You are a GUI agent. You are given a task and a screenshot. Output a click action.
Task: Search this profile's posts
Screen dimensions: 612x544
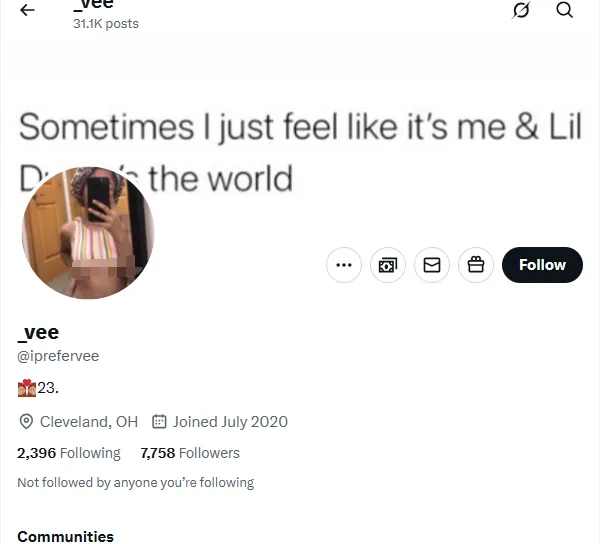[x=564, y=11]
